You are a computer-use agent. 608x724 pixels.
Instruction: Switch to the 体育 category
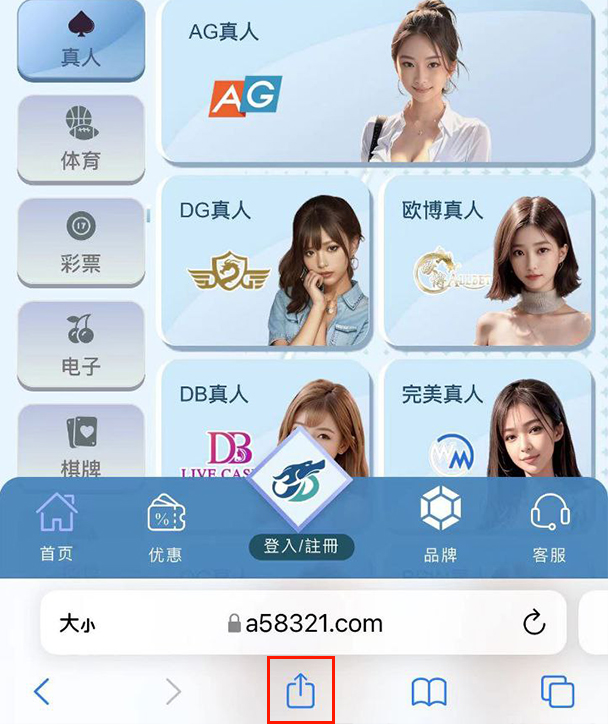pyautogui.click(x=81, y=139)
